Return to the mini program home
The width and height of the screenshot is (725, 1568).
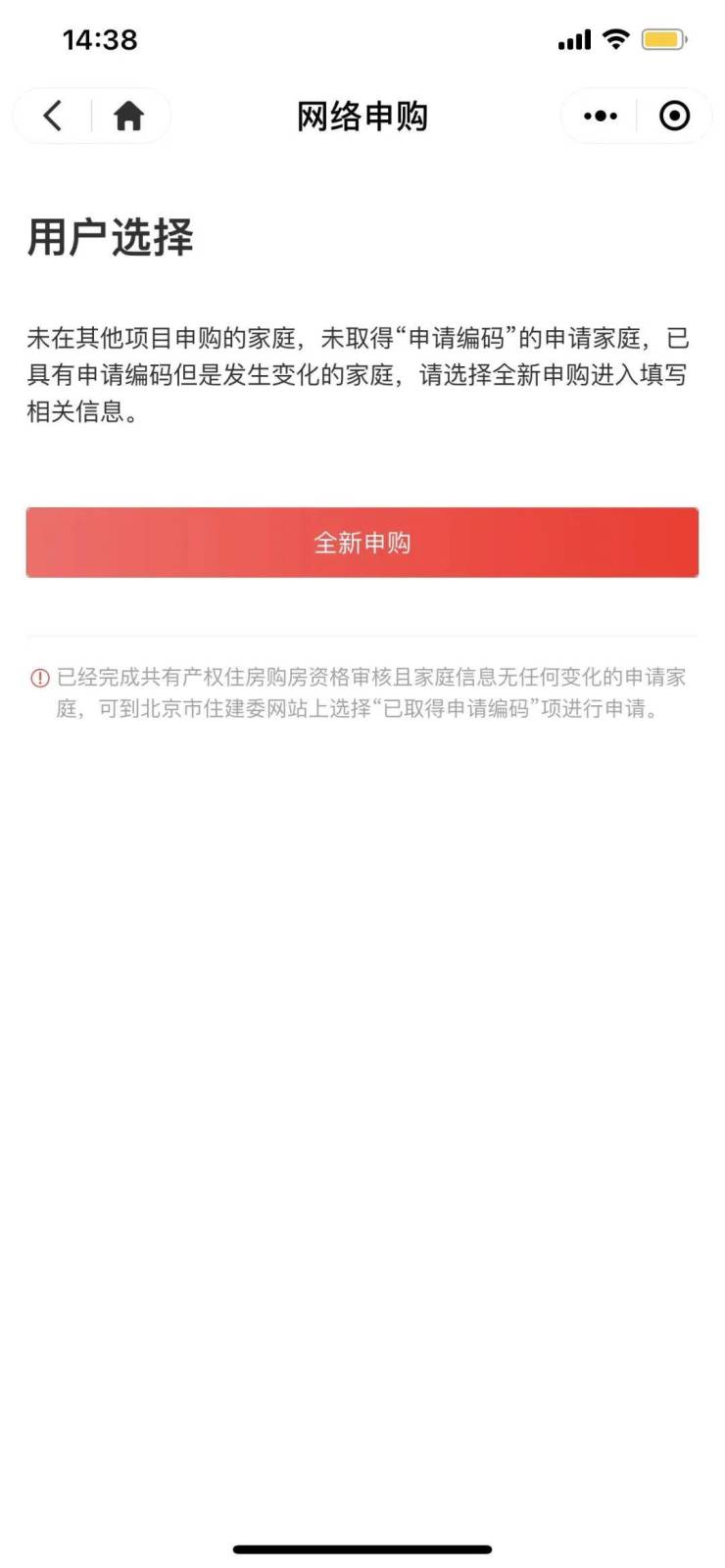(x=128, y=116)
